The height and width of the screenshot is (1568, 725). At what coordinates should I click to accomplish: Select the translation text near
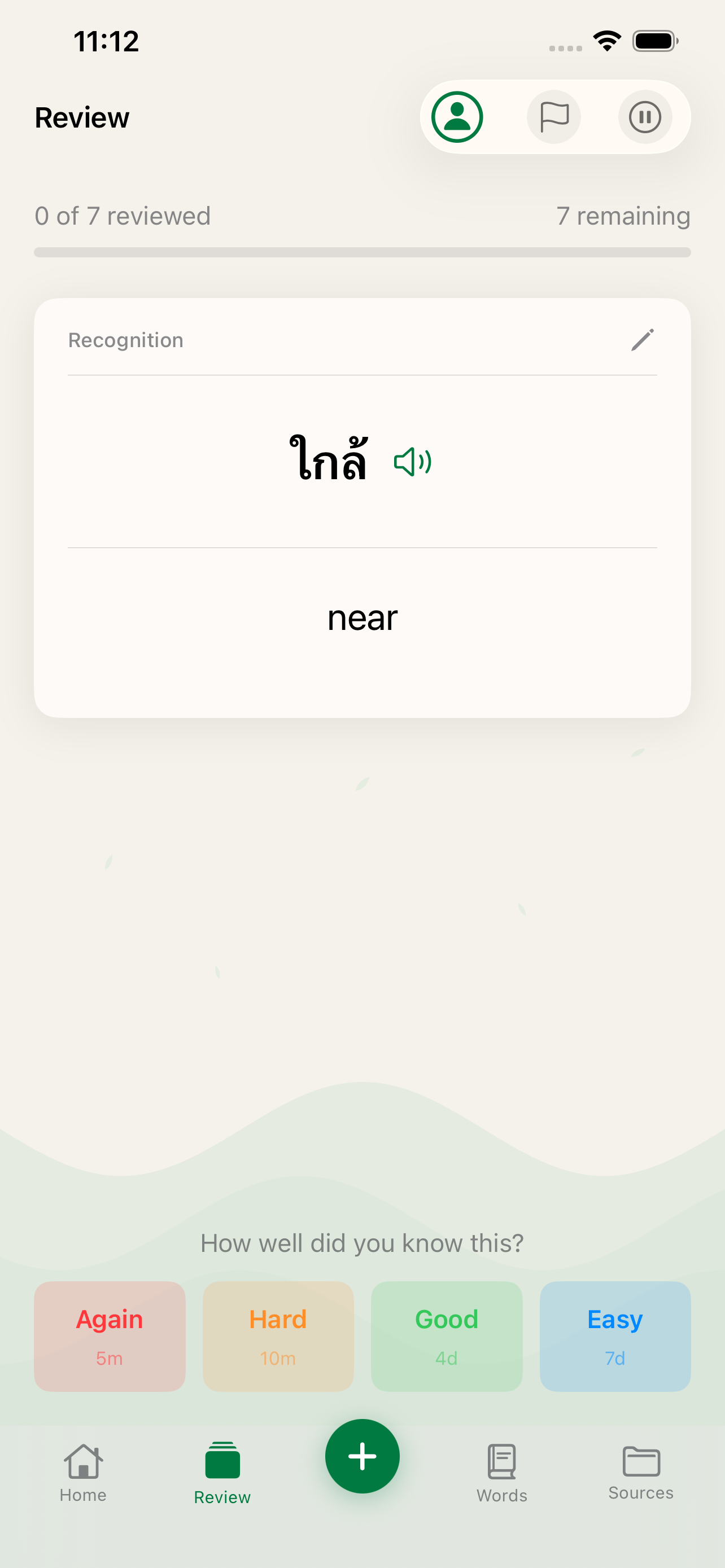pos(362,617)
